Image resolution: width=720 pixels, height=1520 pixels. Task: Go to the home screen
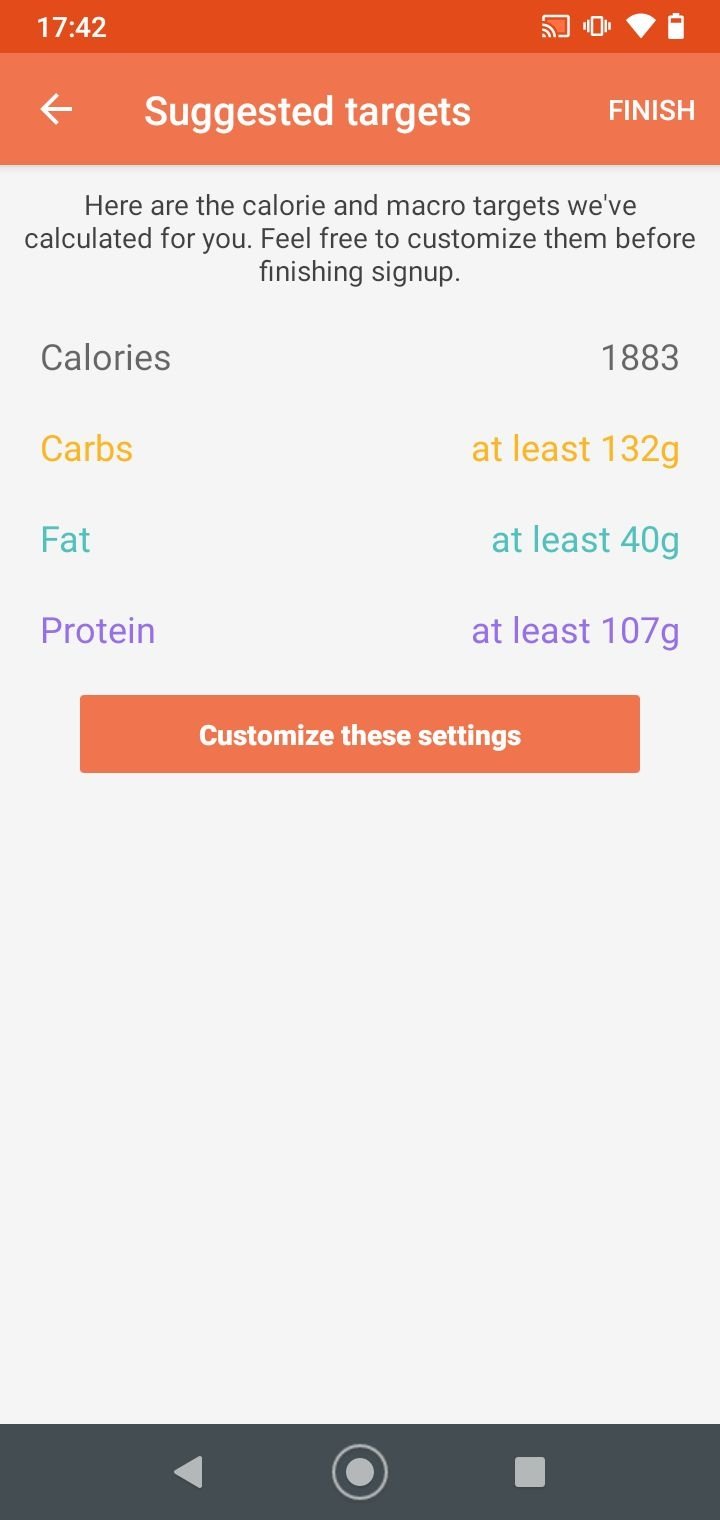pyautogui.click(x=360, y=1471)
